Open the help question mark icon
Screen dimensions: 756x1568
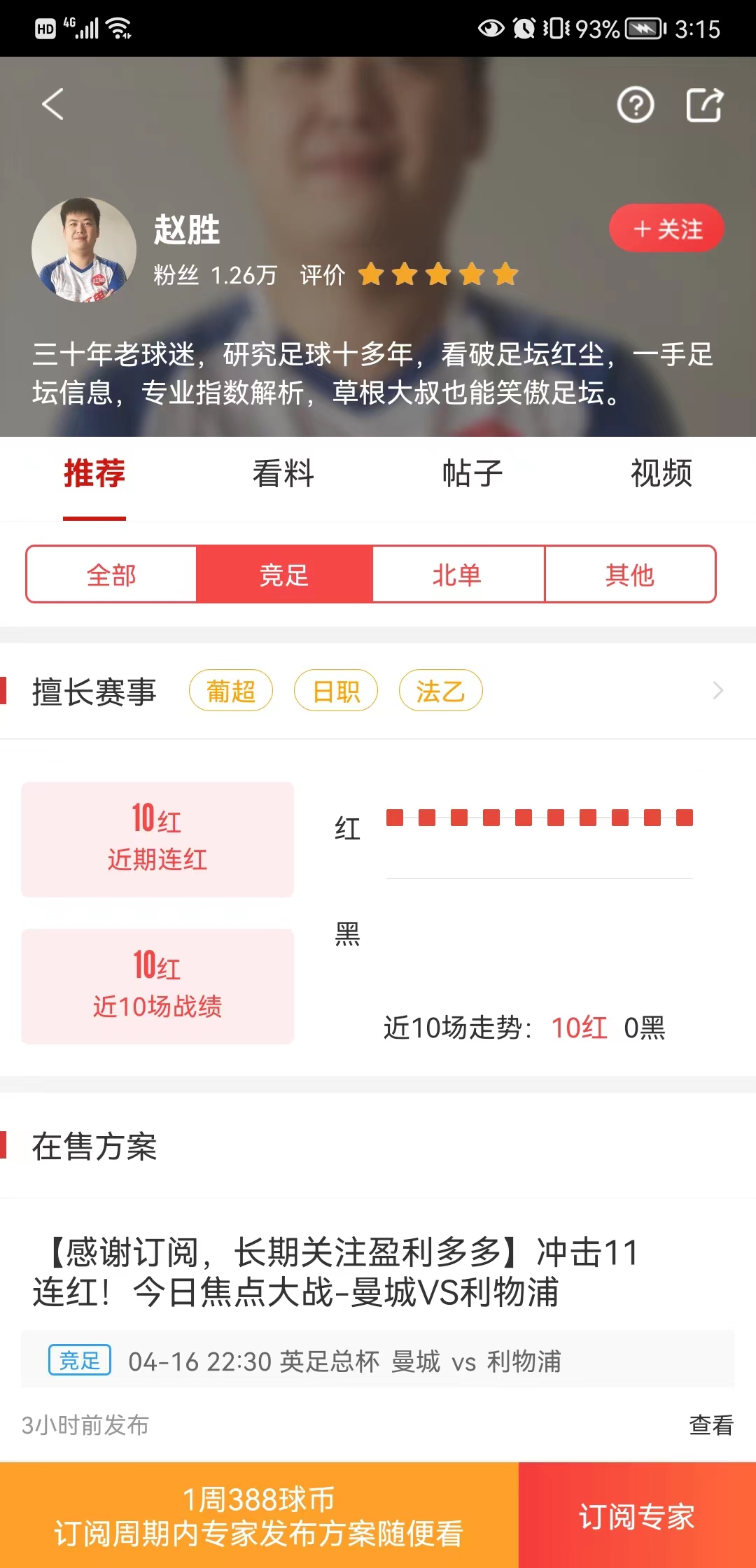click(x=635, y=106)
